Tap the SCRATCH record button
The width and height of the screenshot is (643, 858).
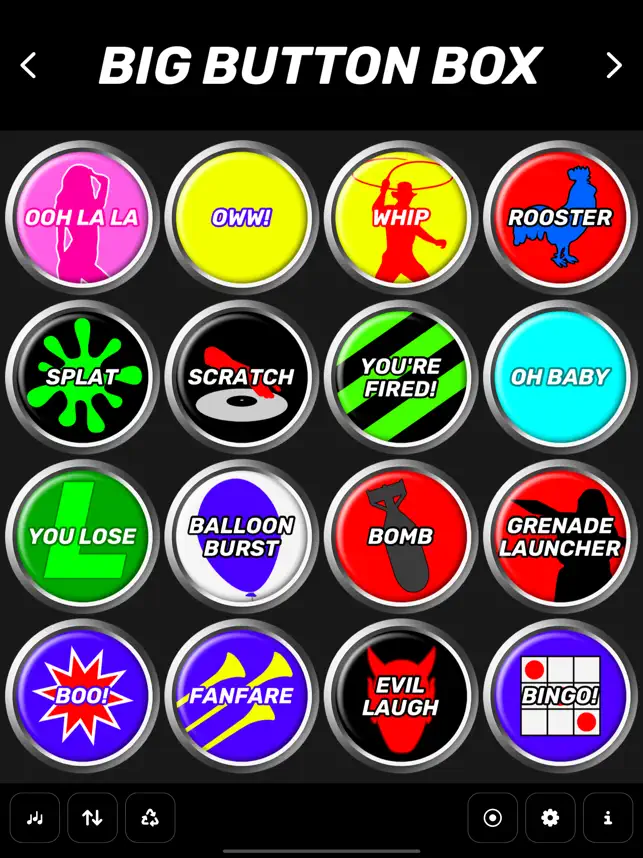click(241, 377)
